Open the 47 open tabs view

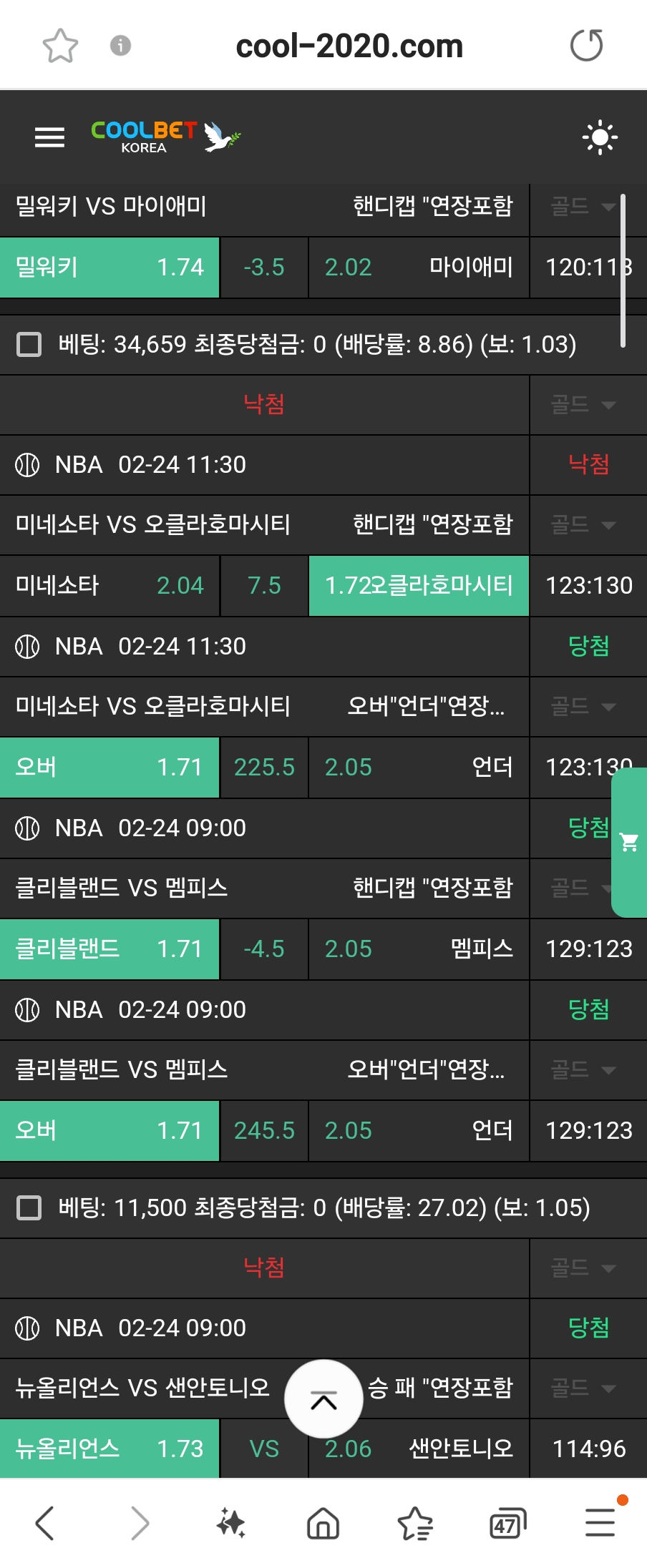pyautogui.click(x=507, y=1523)
